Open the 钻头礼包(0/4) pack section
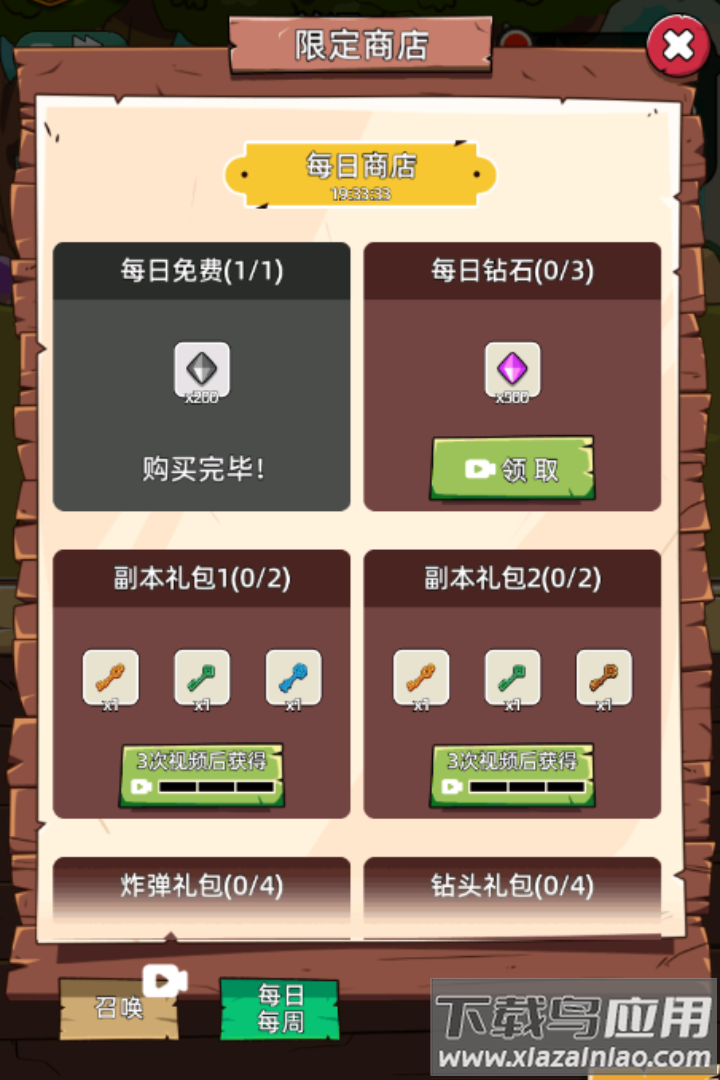 click(x=513, y=886)
